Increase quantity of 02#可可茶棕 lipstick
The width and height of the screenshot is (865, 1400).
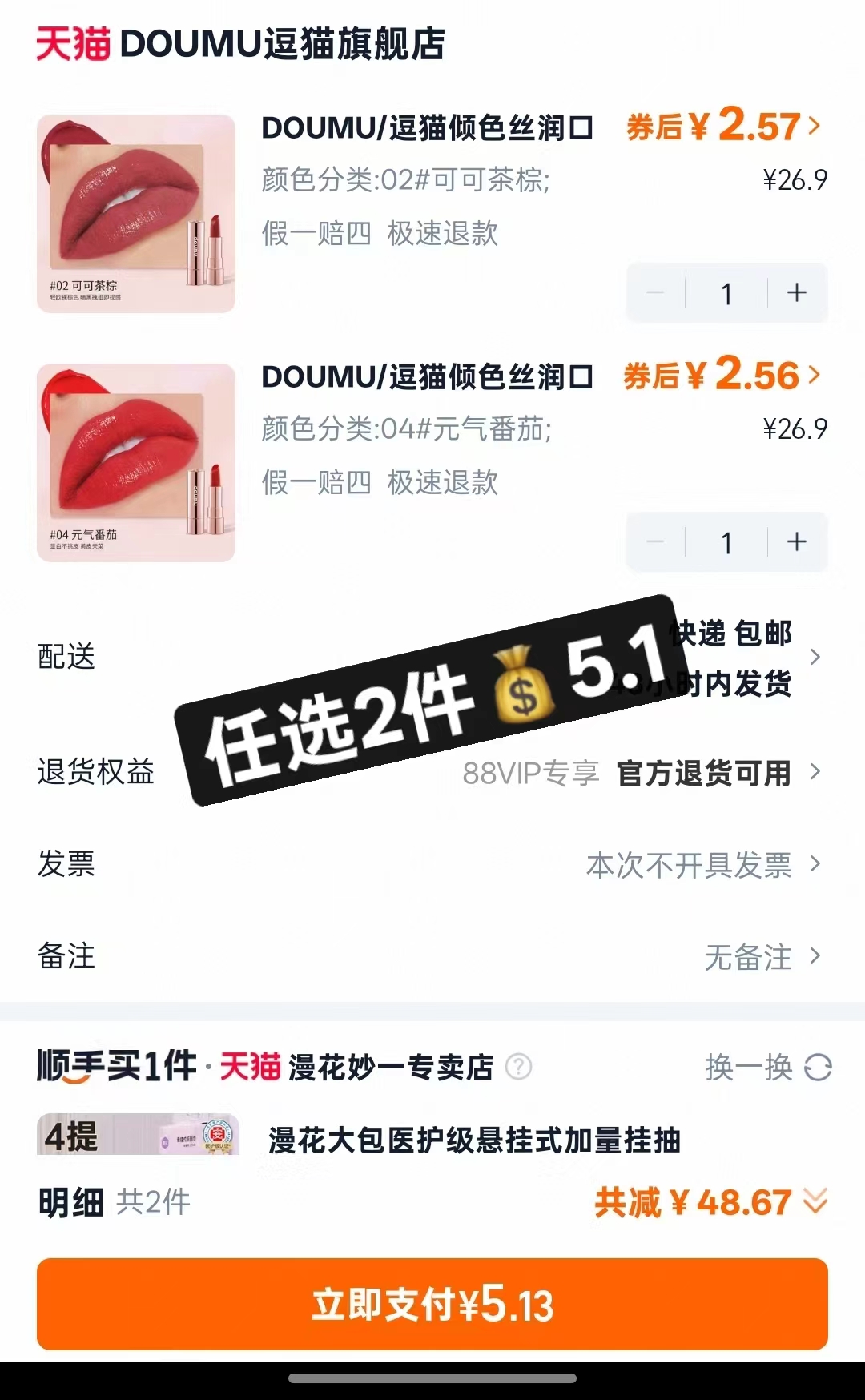(x=797, y=293)
